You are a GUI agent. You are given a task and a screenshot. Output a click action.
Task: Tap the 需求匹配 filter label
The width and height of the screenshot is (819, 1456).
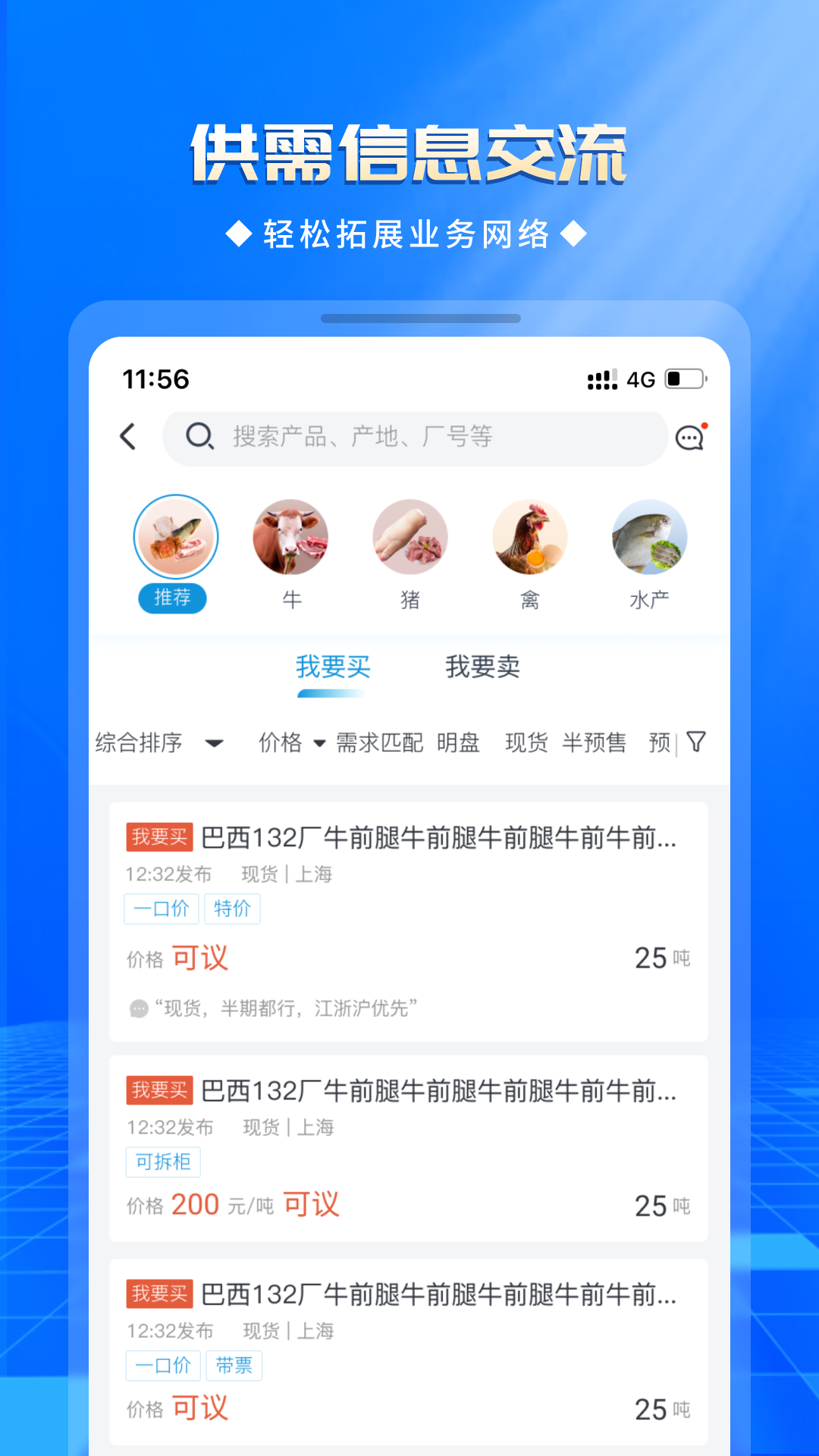(x=382, y=743)
